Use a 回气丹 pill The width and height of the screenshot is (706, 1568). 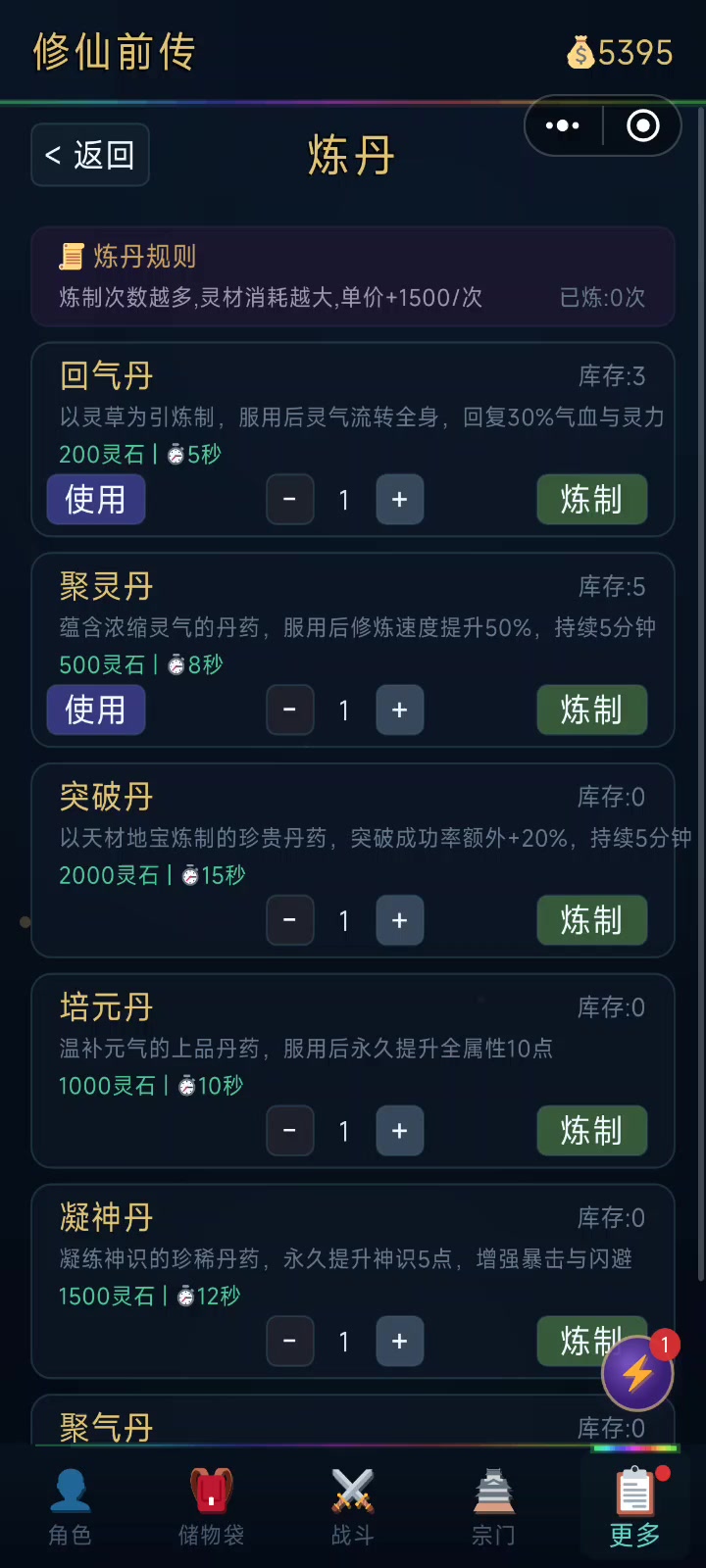click(96, 500)
